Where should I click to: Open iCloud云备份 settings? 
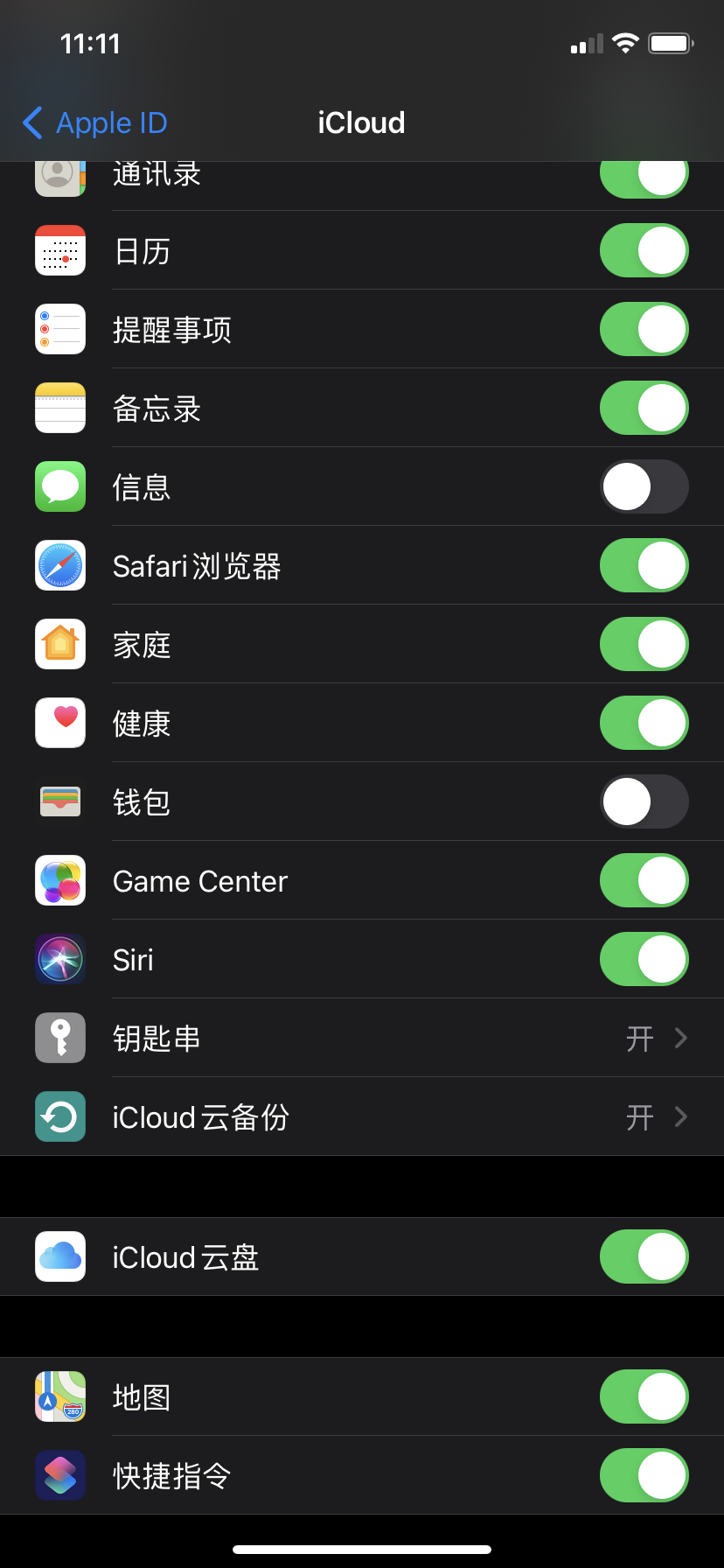pyautogui.click(x=362, y=1117)
